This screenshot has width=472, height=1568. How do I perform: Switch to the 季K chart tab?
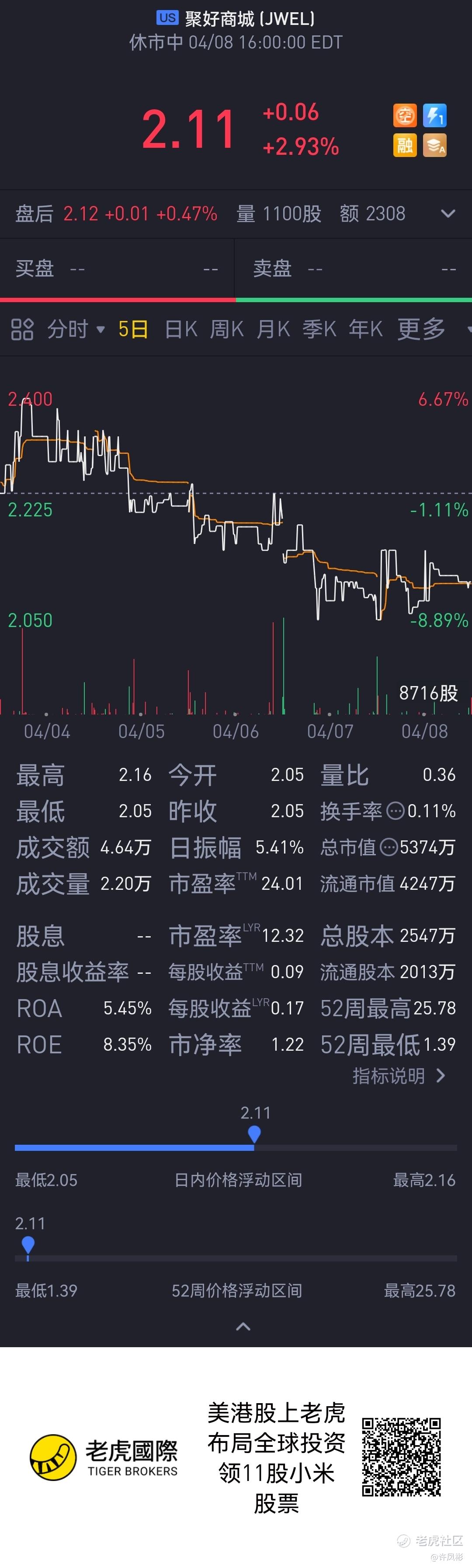tap(319, 329)
